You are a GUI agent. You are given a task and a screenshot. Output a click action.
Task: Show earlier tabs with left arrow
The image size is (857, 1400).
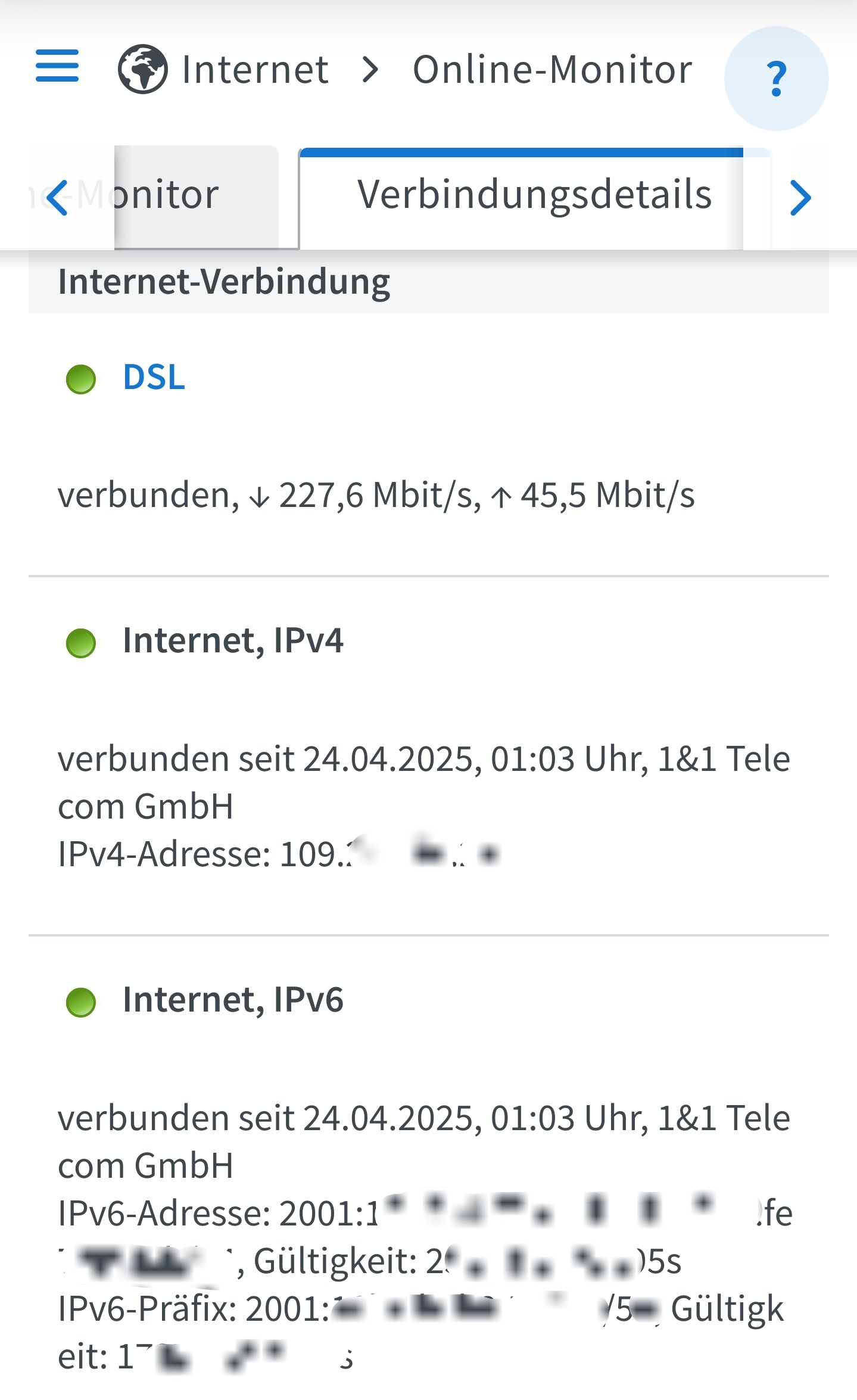click(x=57, y=197)
